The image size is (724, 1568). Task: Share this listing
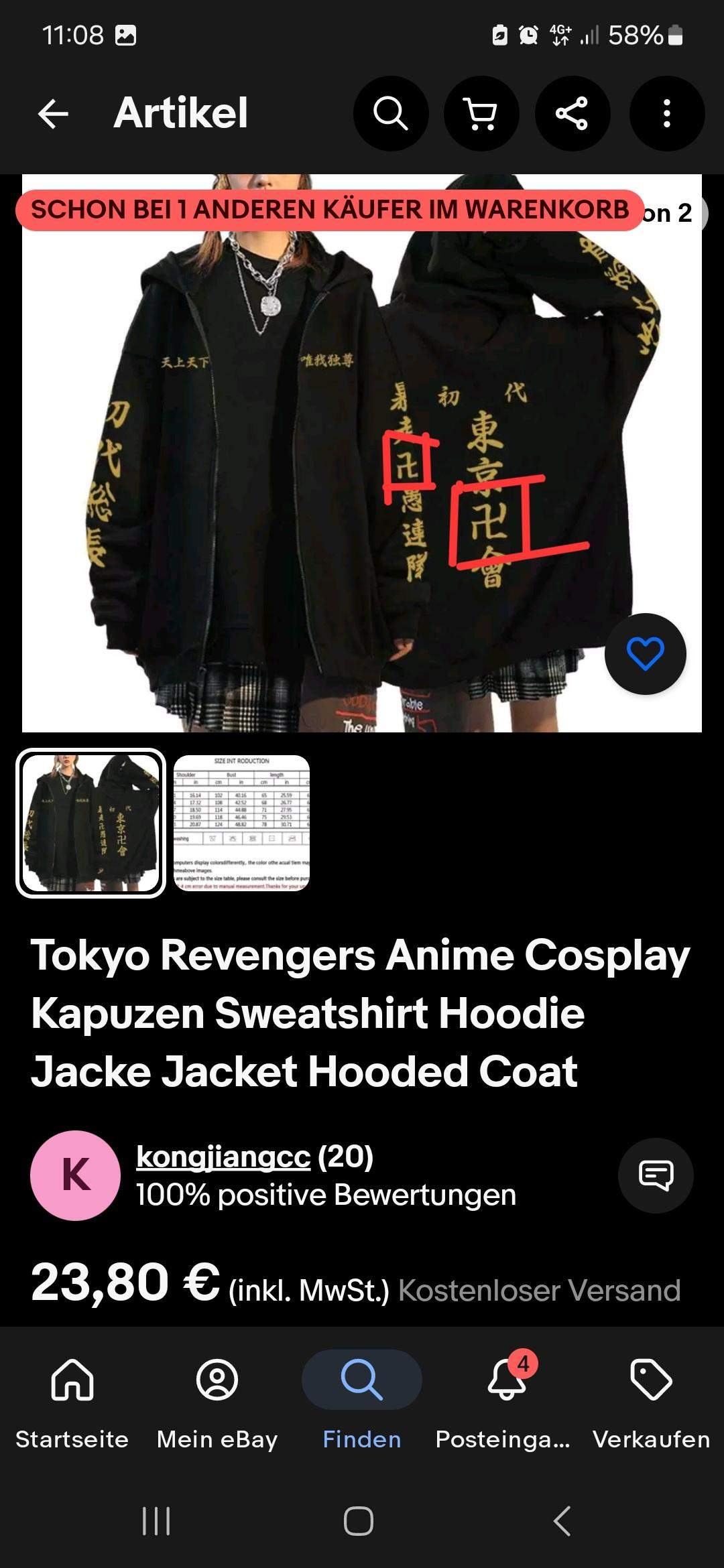(573, 114)
